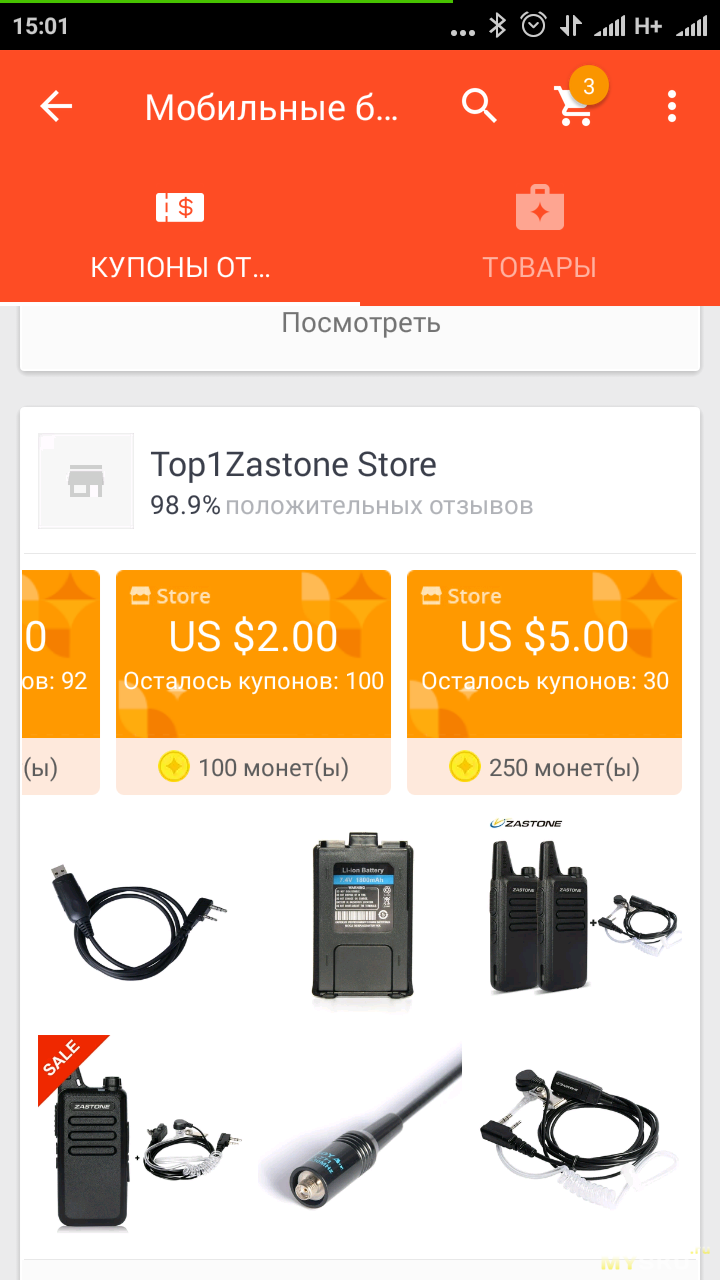Screen dimensions: 720x1280
Task: Tap the Посмотреть button
Action: click(360, 323)
